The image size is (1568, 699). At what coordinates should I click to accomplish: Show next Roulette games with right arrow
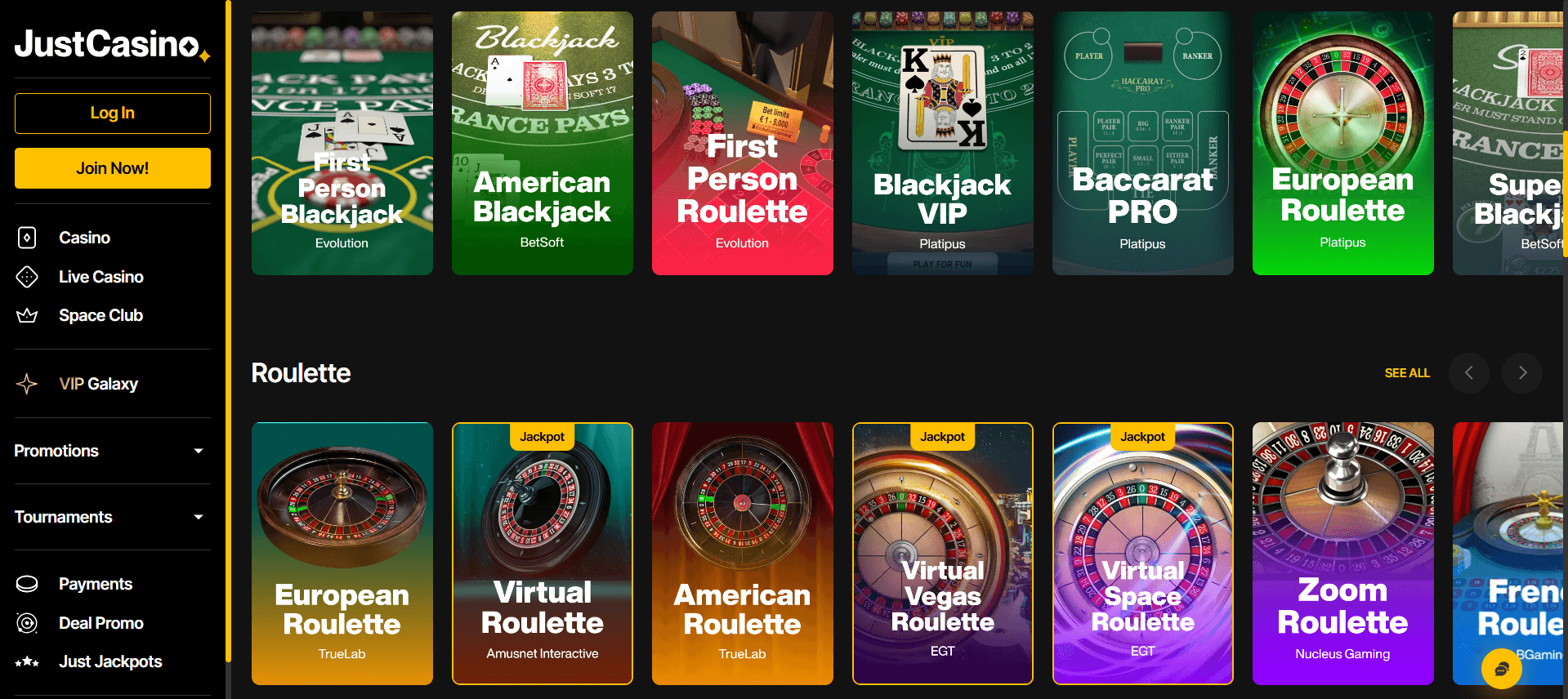click(x=1522, y=373)
